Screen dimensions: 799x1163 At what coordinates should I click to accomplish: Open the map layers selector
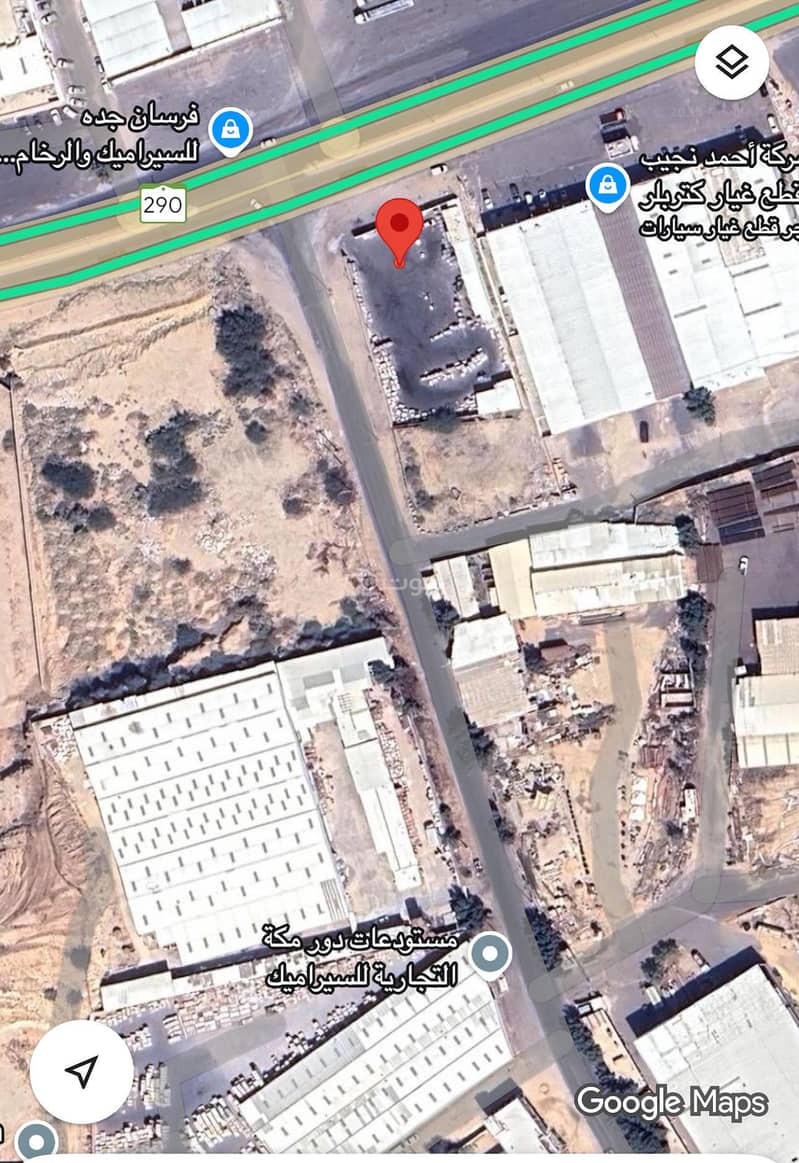(732, 62)
